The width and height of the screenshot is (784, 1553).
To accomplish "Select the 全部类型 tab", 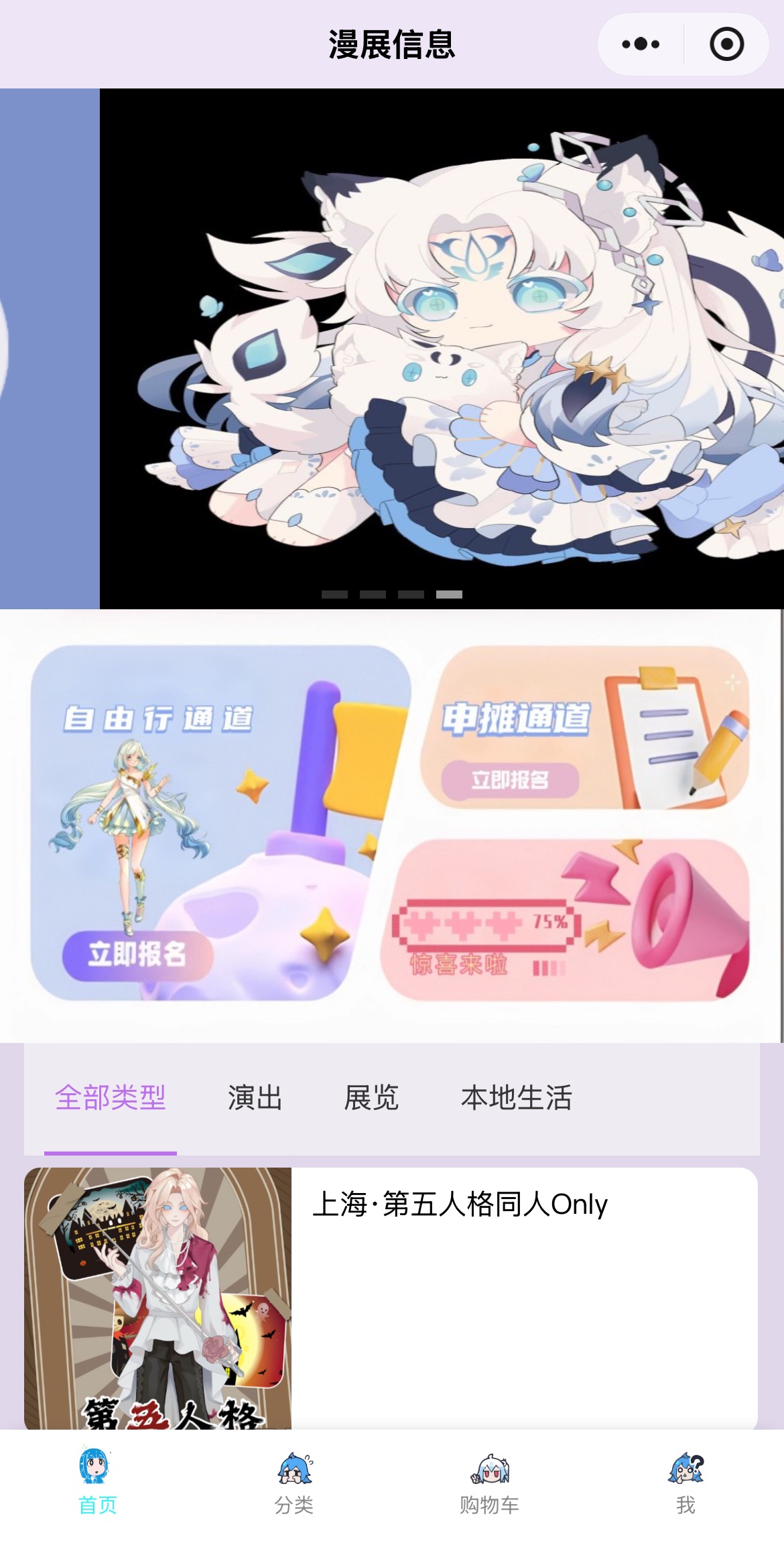I will point(111,1098).
